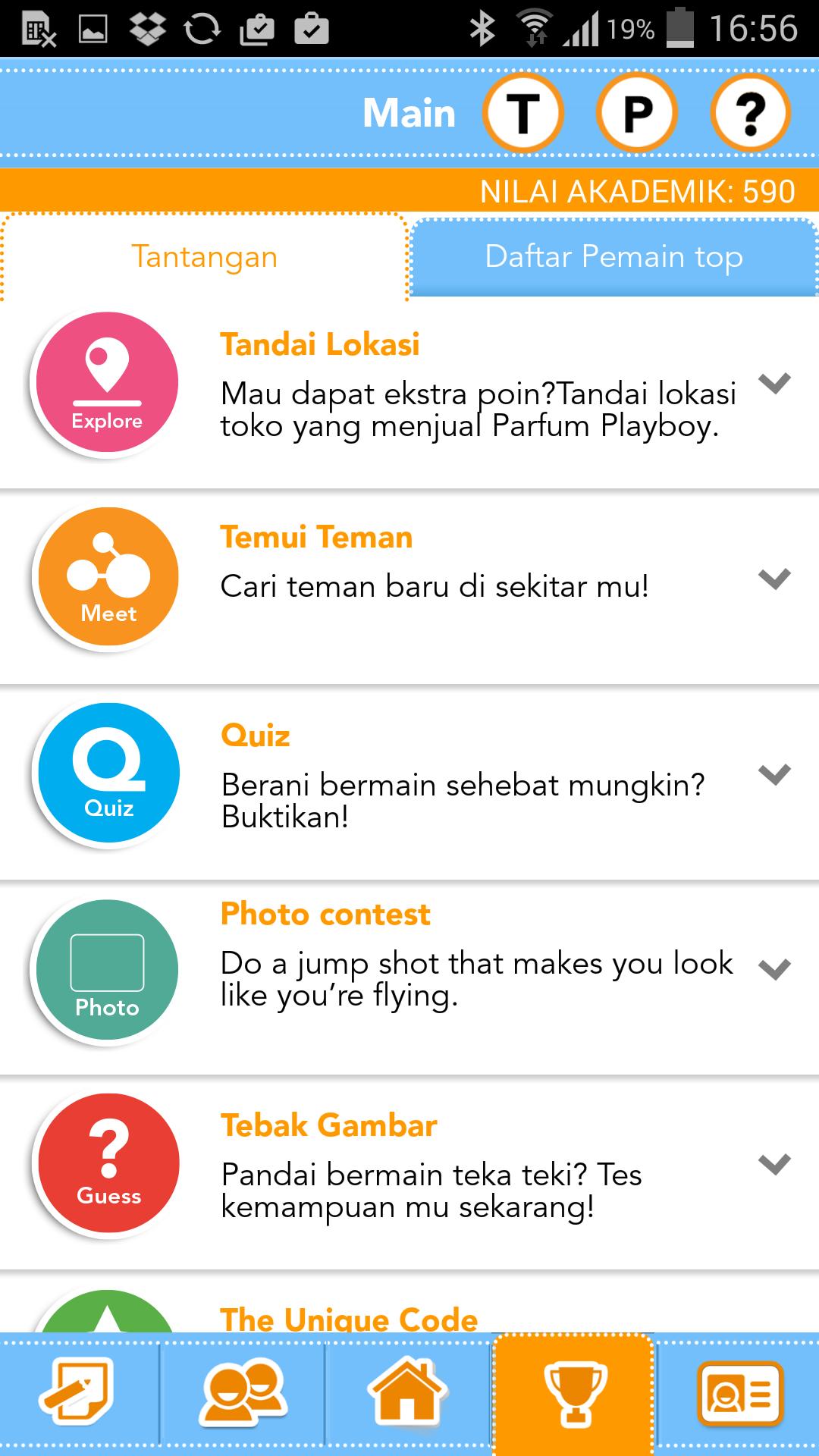
Task: Tap the orange Meet network icon
Action: [x=108, y=578]
